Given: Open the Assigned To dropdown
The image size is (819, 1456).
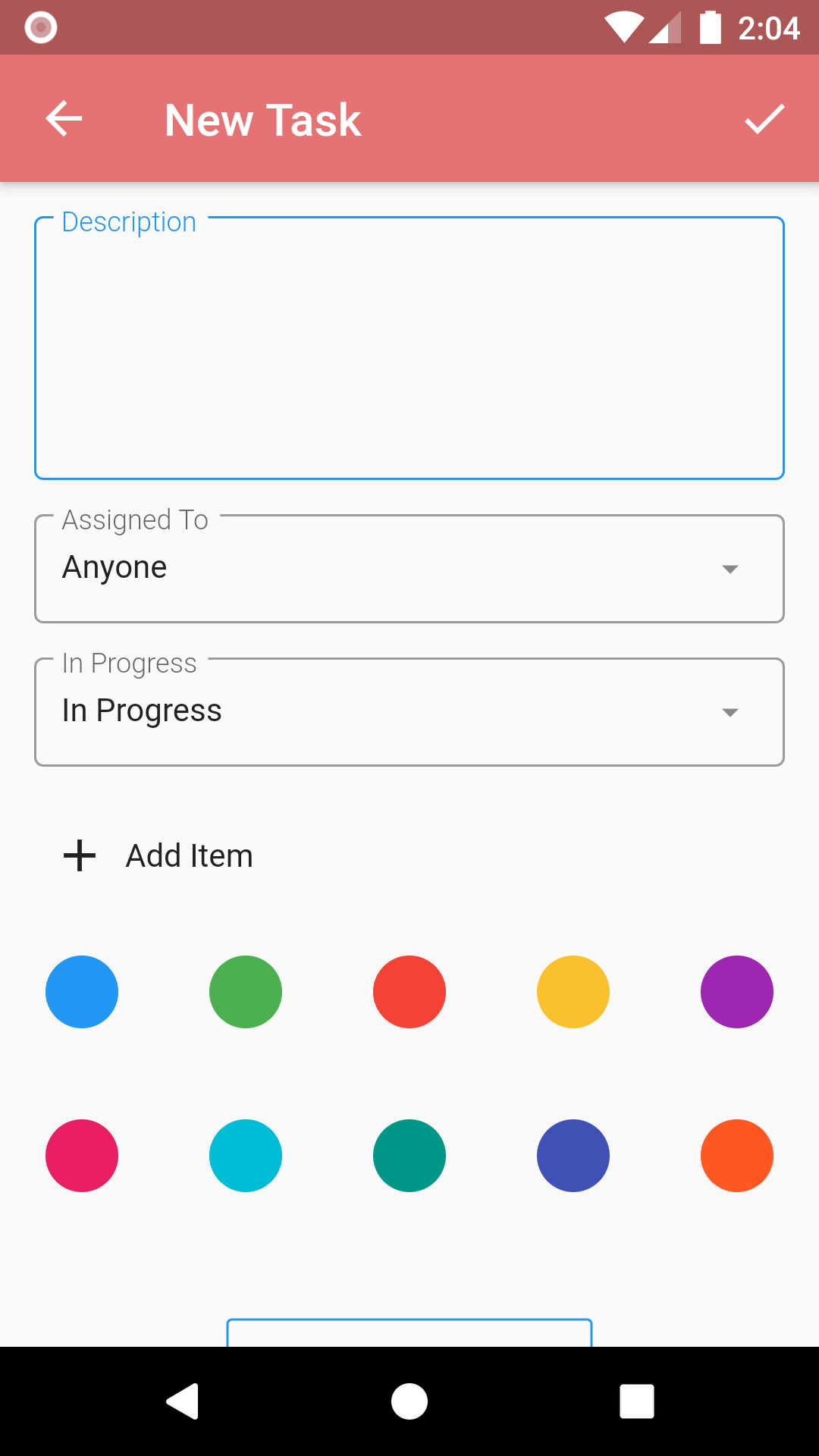Looking at the screenshot, I should pos(409,569).
